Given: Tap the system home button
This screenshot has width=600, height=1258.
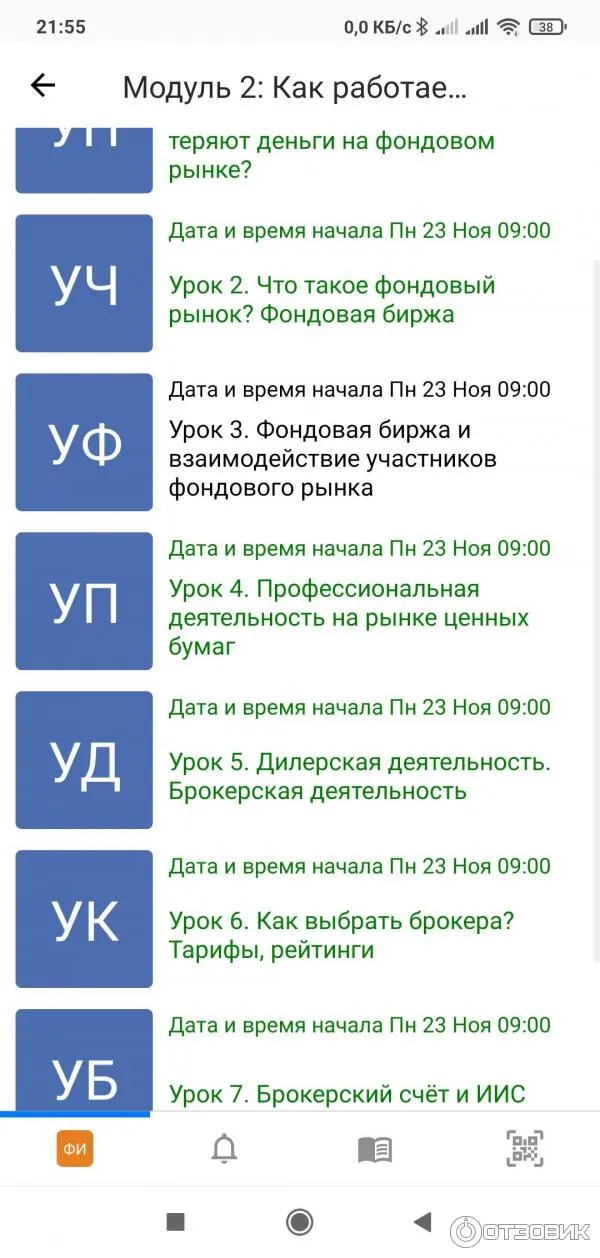Looking at the screenshot, I should [x=299, y=1222].
